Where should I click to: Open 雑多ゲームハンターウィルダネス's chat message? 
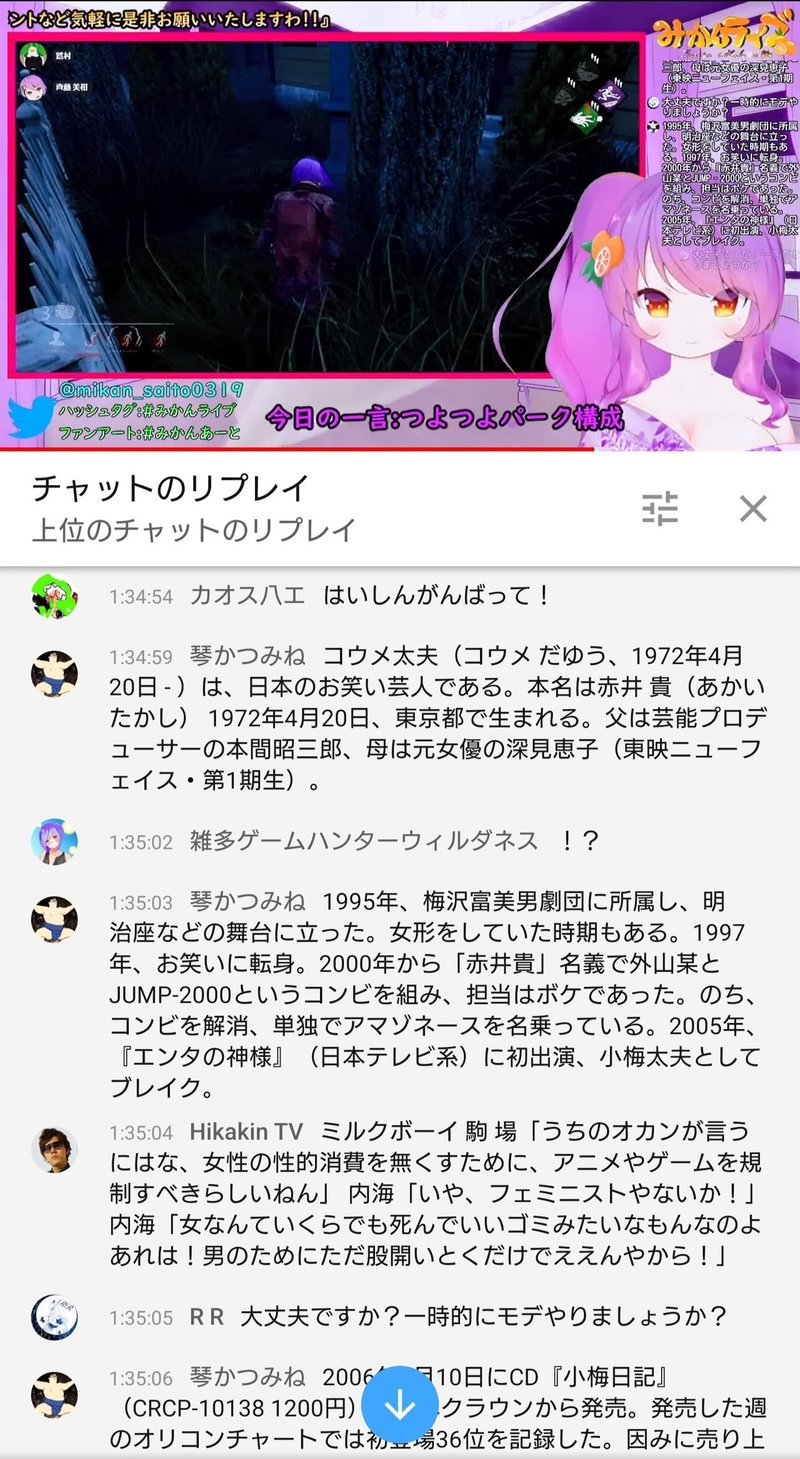pos(400,841)
